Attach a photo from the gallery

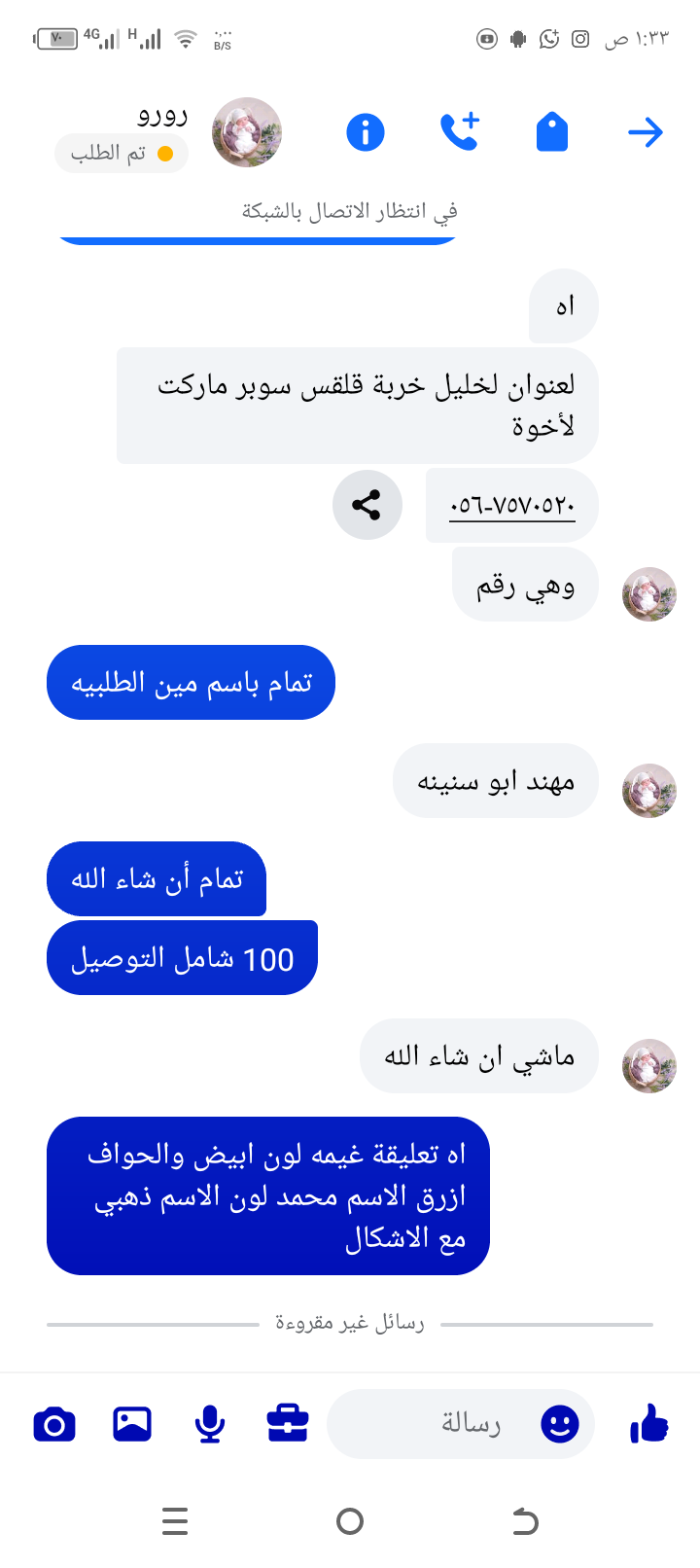point(132,1425)
